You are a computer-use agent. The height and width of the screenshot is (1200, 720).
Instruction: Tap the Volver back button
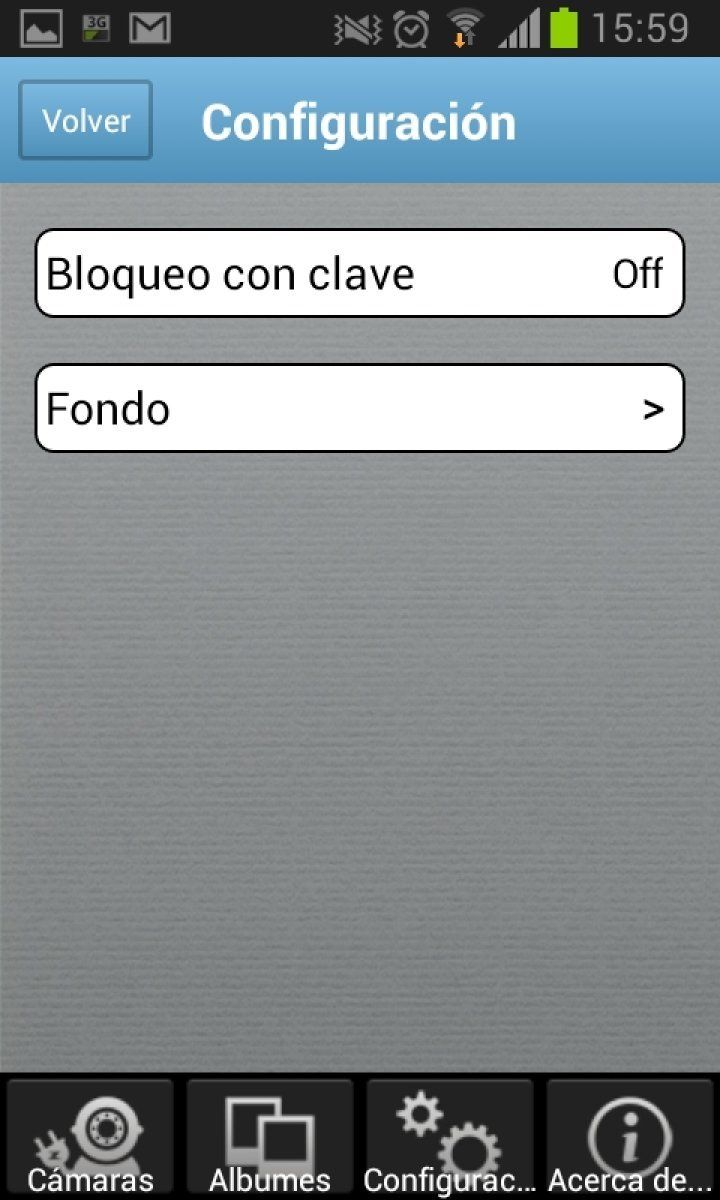click(x=86, y=121)
